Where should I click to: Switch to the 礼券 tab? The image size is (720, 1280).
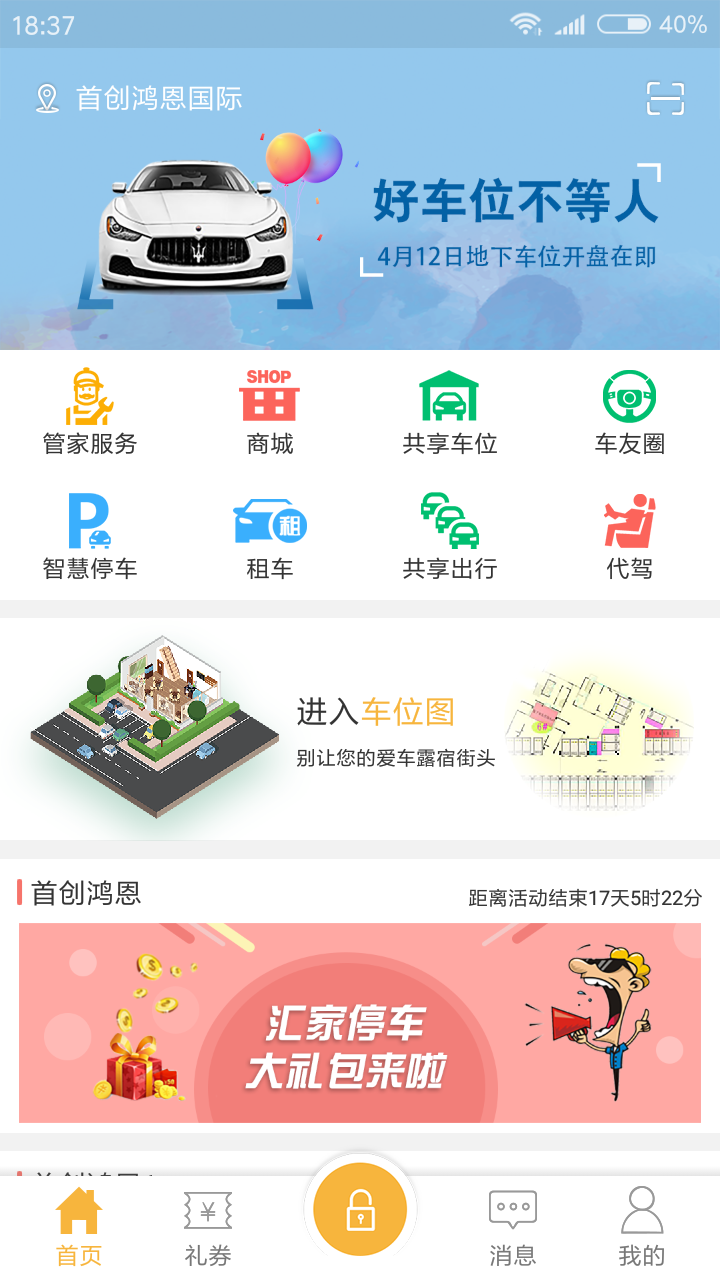tap(208, 1226)
